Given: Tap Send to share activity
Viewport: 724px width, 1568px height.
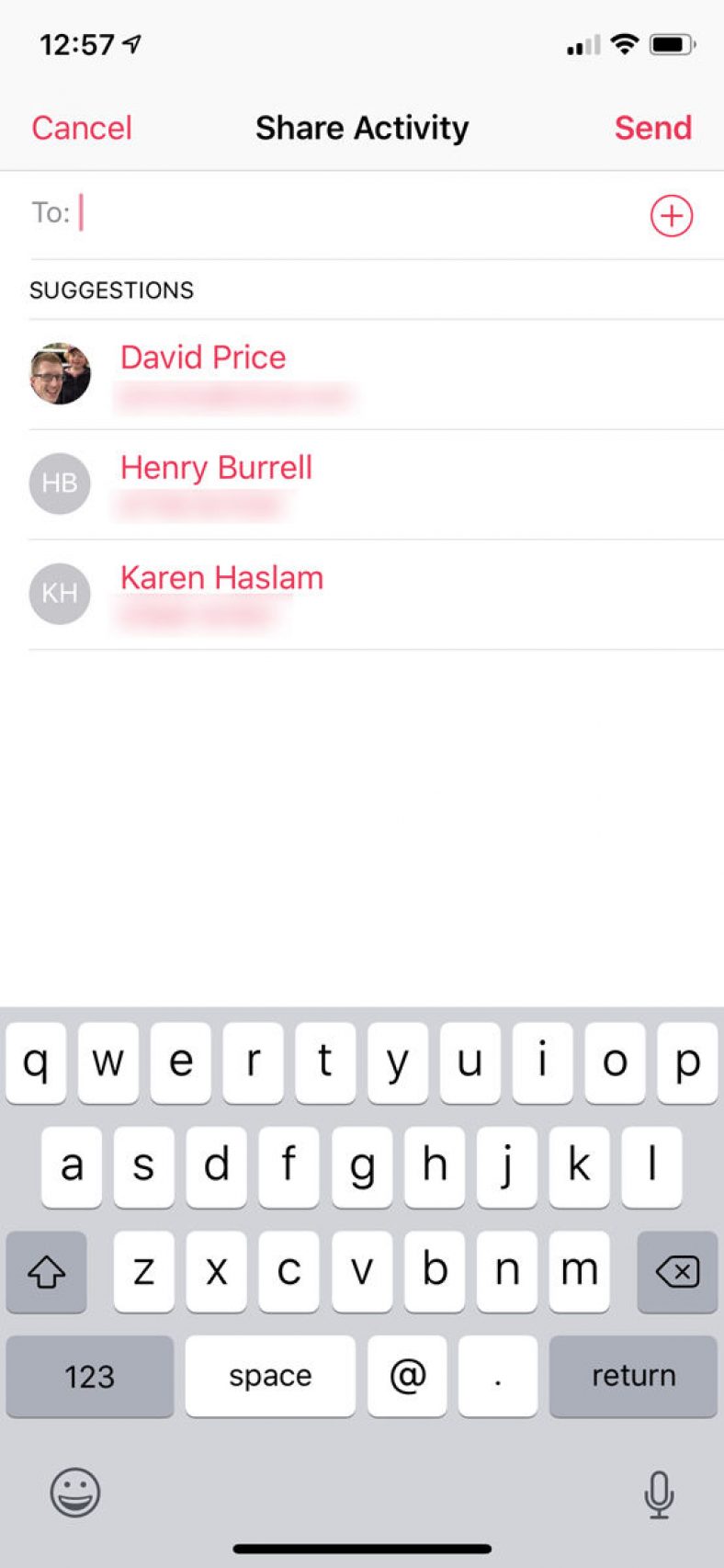Looking at the screenshot, I should point(652,128).
